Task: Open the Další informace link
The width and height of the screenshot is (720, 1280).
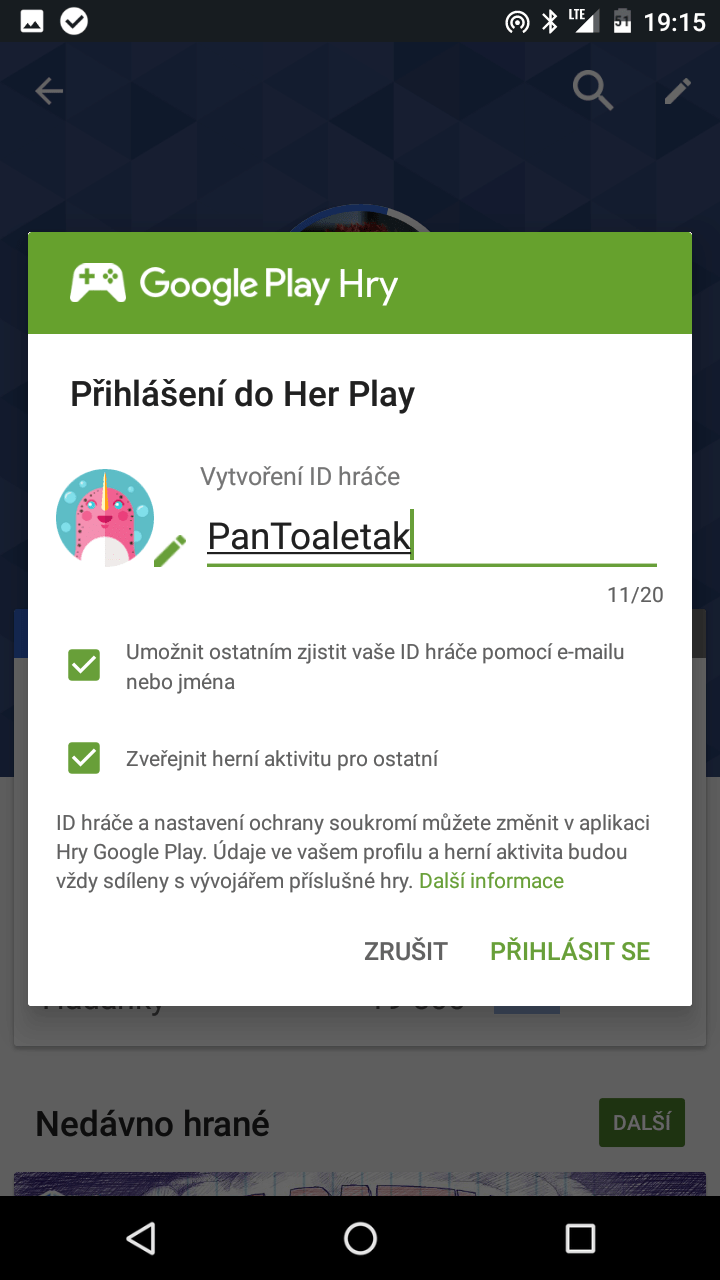Action: [x=491, y=881]
